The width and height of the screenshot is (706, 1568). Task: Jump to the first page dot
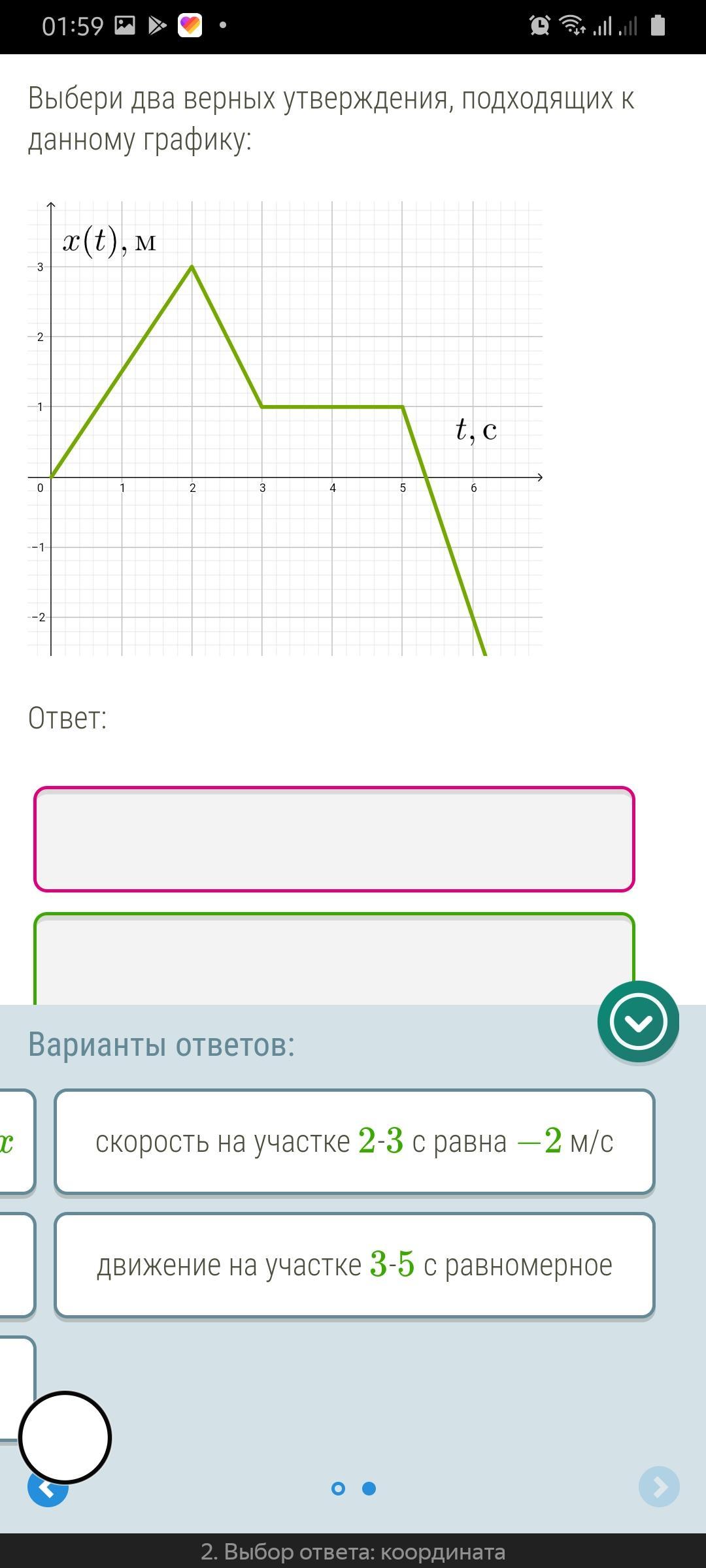click(x=338, y=1488)
